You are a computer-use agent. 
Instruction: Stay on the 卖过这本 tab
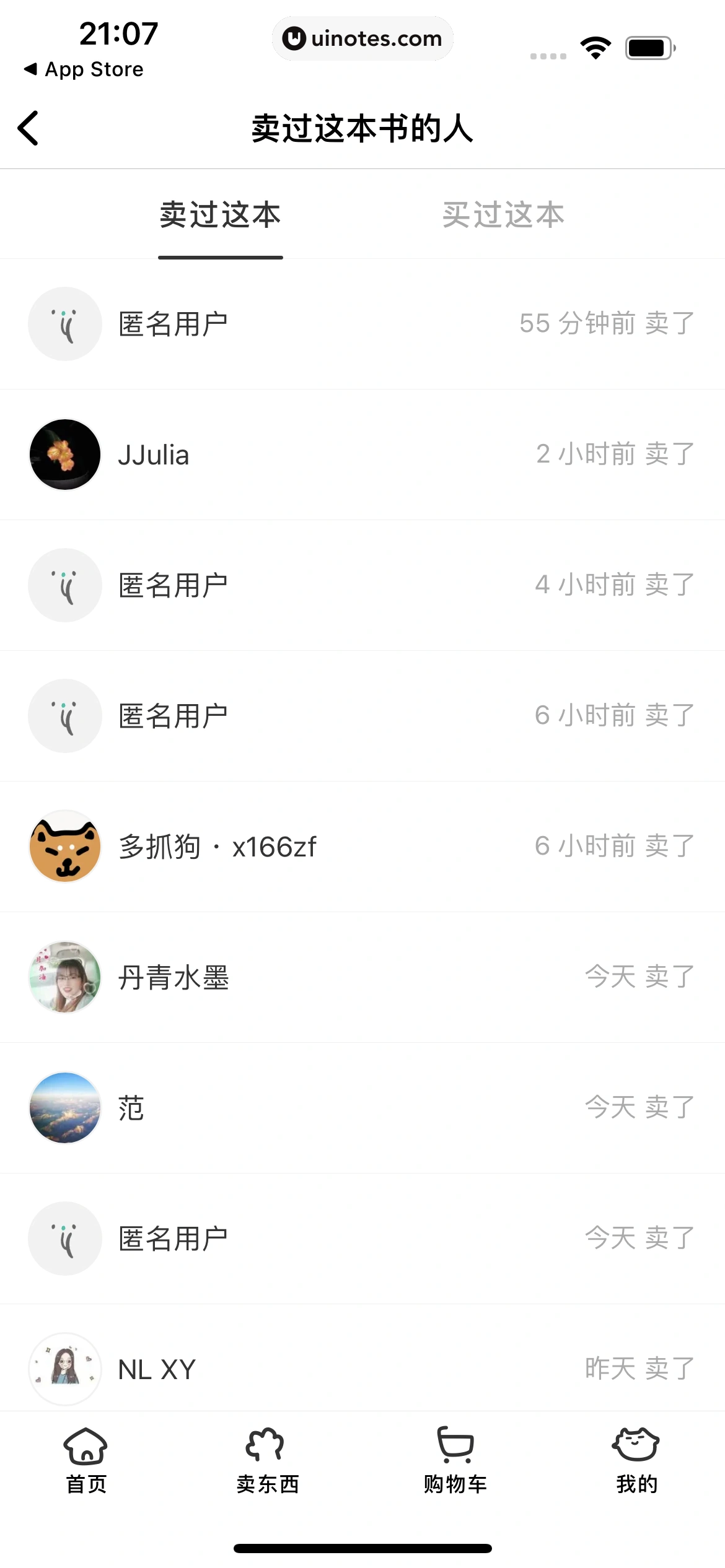click(220, 214)
